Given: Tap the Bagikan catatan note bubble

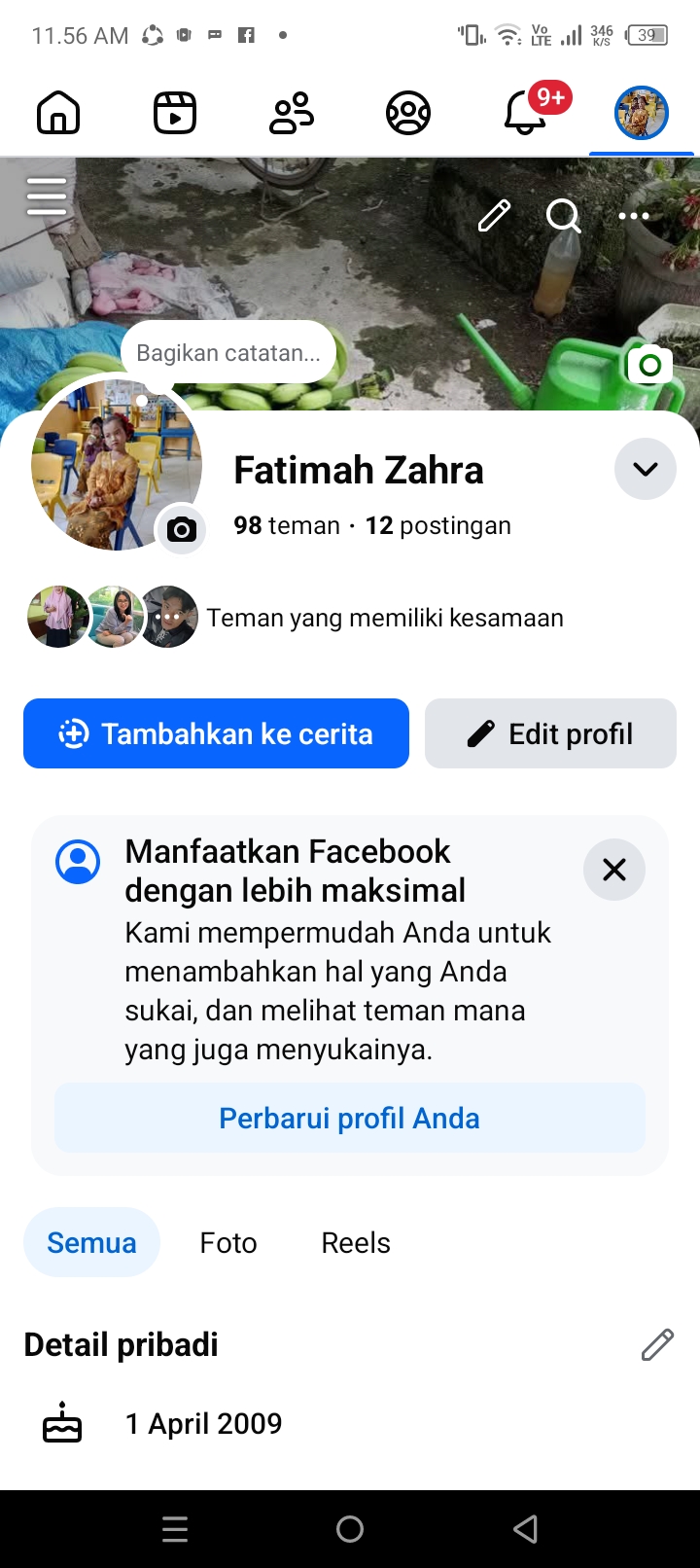Looking at the screenshot, I should coord(228,352).
